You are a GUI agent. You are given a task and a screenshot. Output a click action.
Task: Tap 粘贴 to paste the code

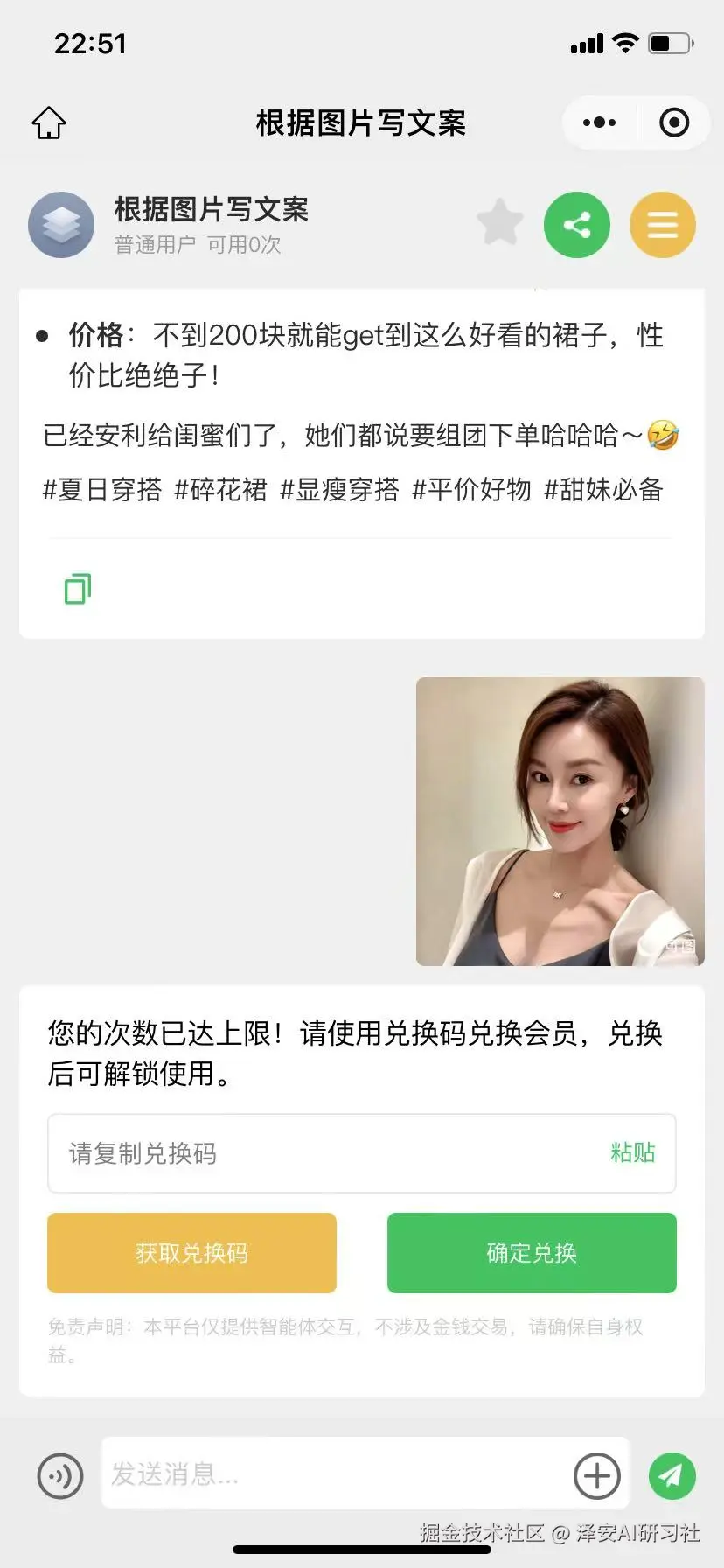coord(633,1153)
